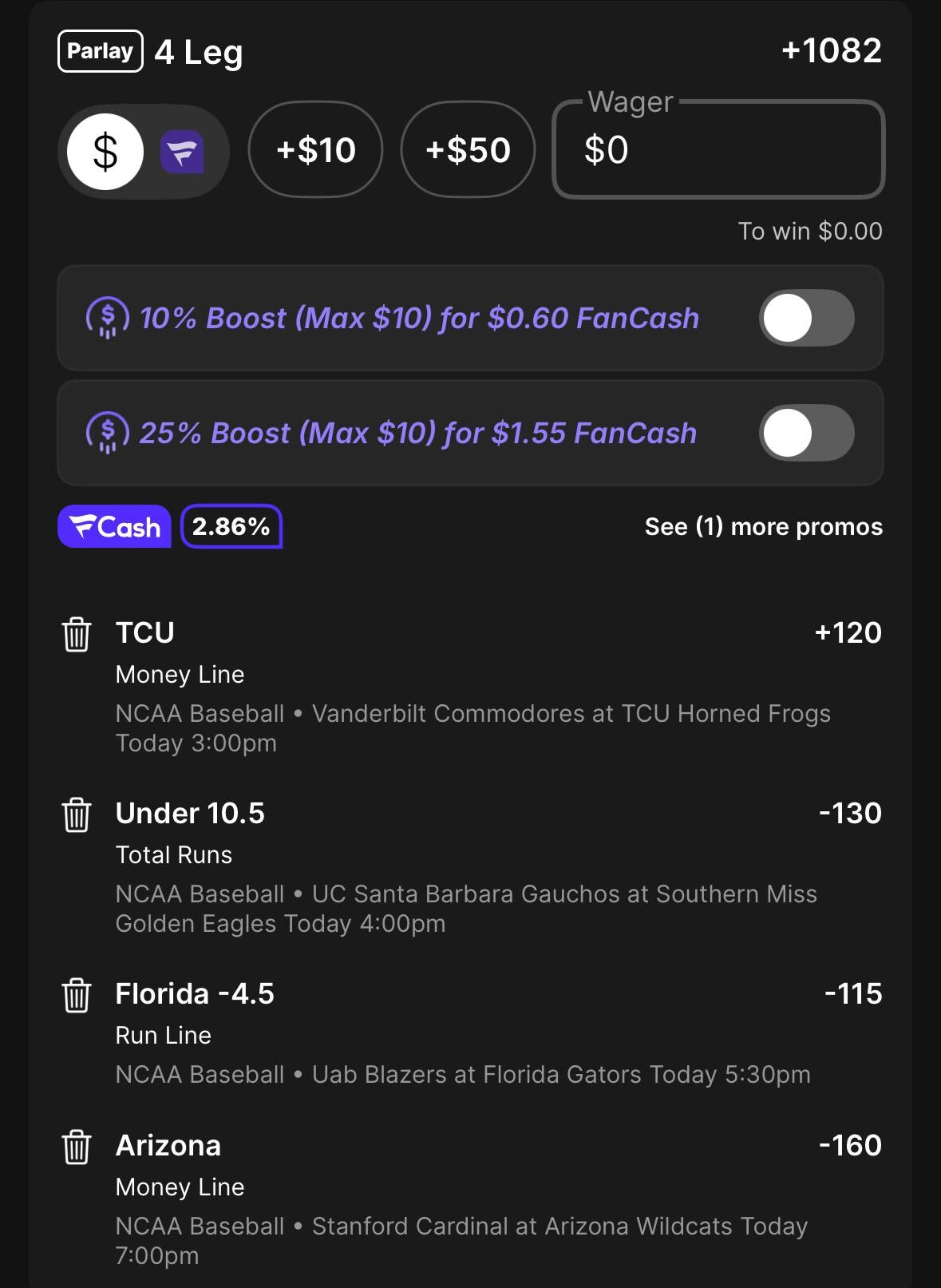The height and width of the screenshot is (1288, 941).
Task: Add $50 to the wager
Action: (x=468, y=150)
